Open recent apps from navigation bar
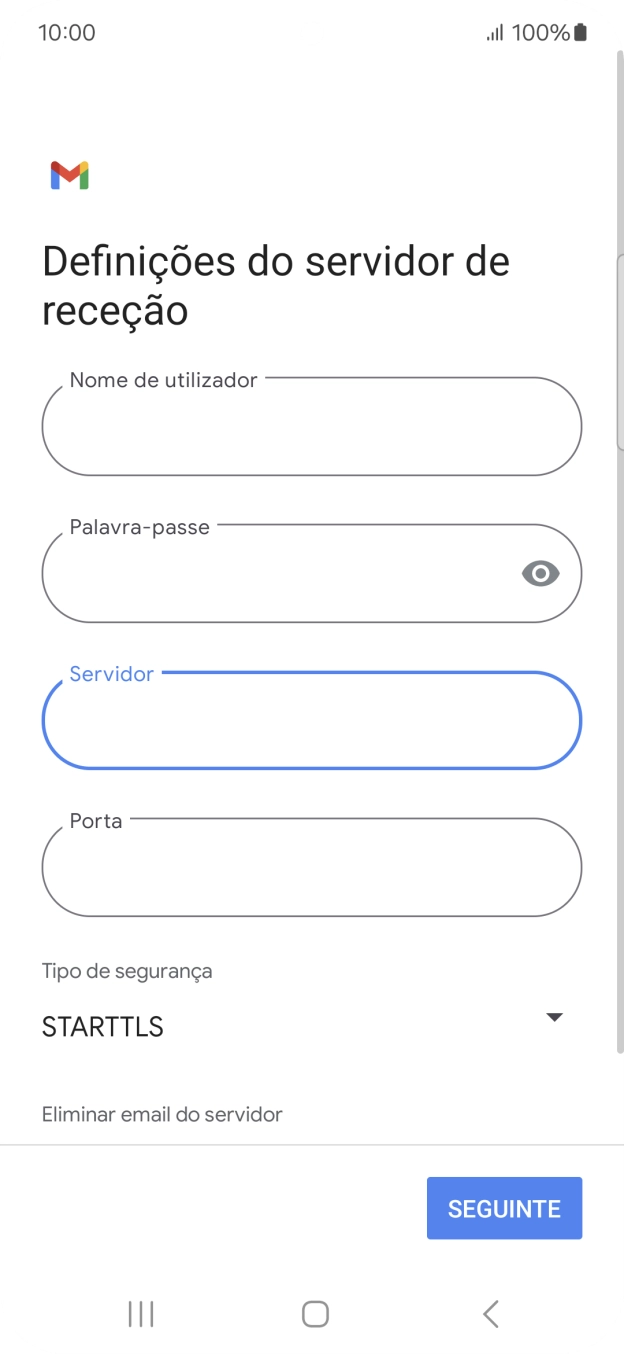This screenshot has height=1354, width=624. [x=141, y=1313]
